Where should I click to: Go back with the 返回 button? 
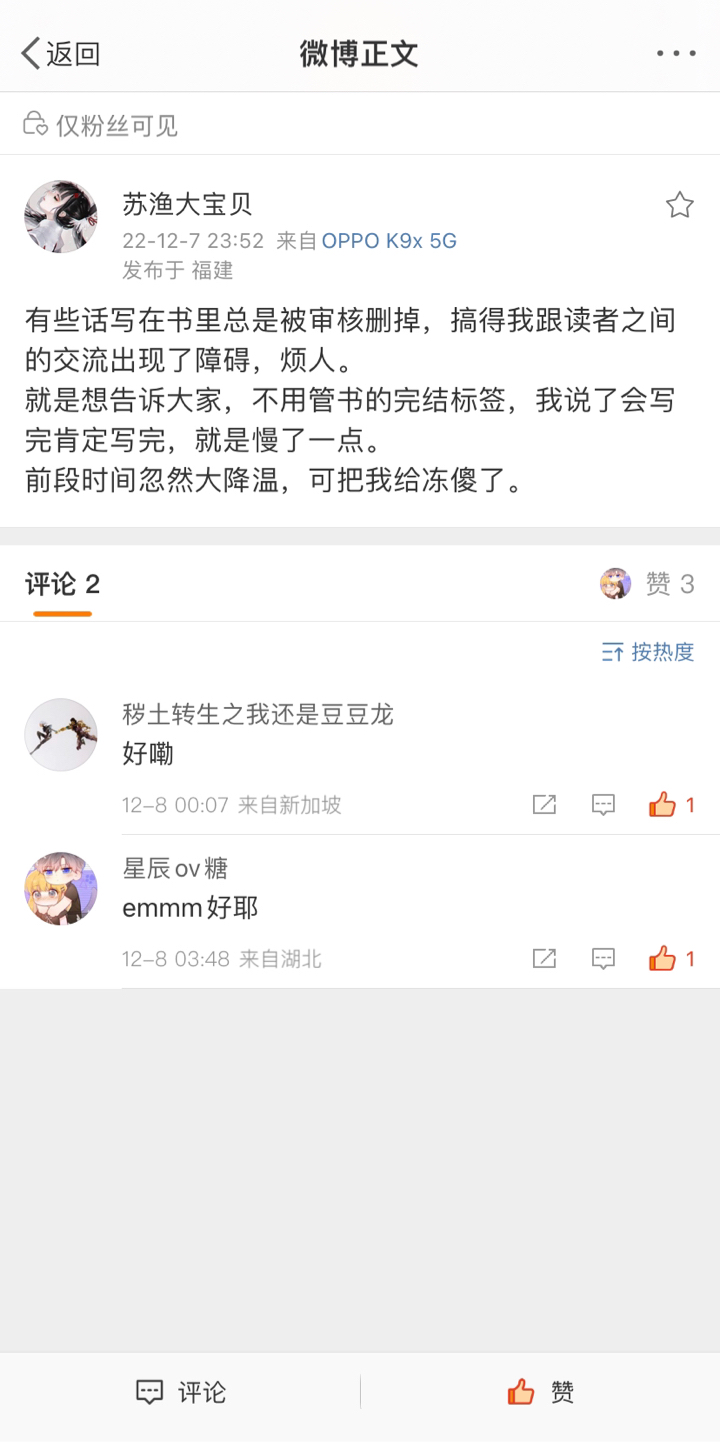61,54
